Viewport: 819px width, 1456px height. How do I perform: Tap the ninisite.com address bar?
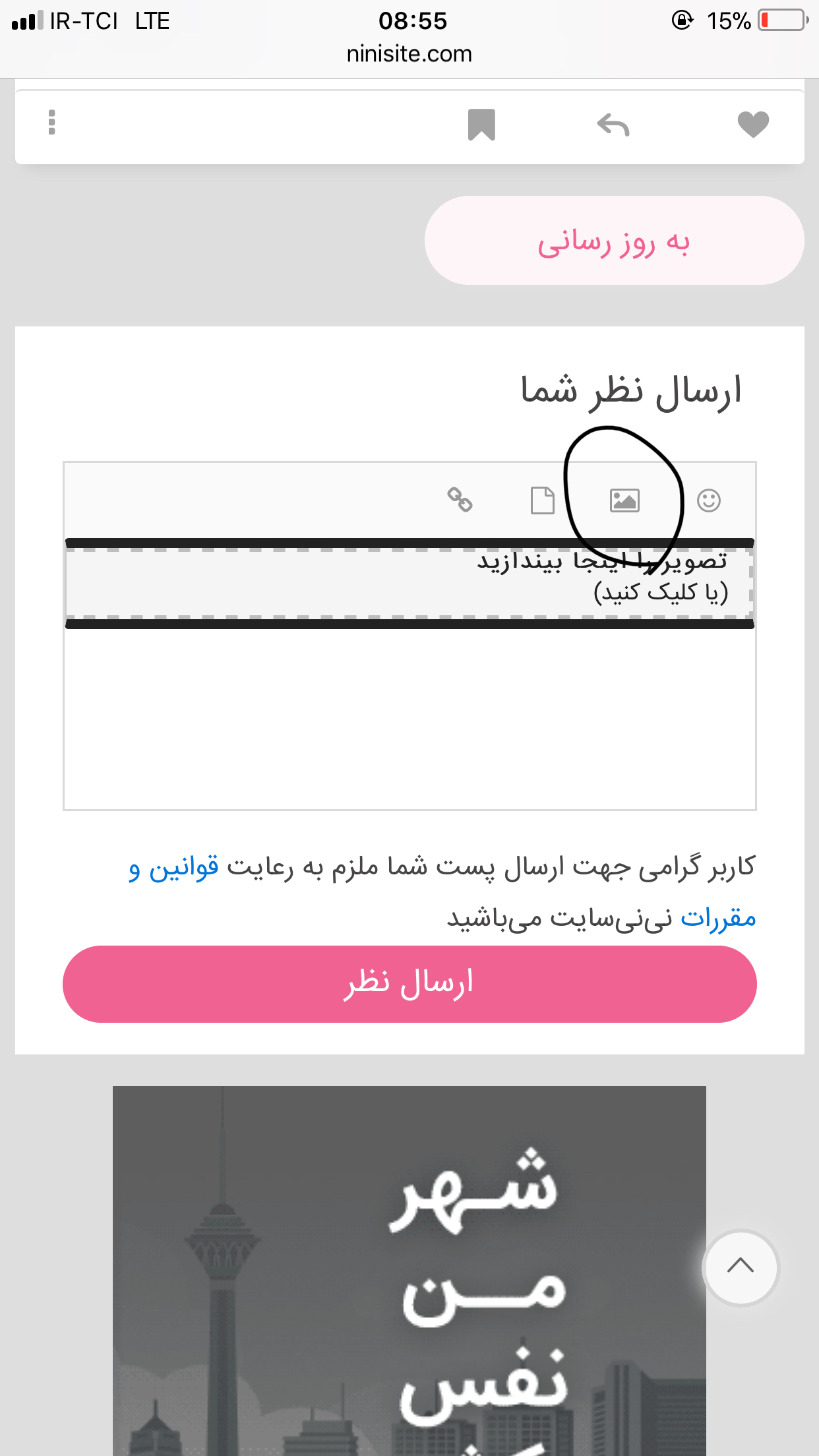click(409, 54)
